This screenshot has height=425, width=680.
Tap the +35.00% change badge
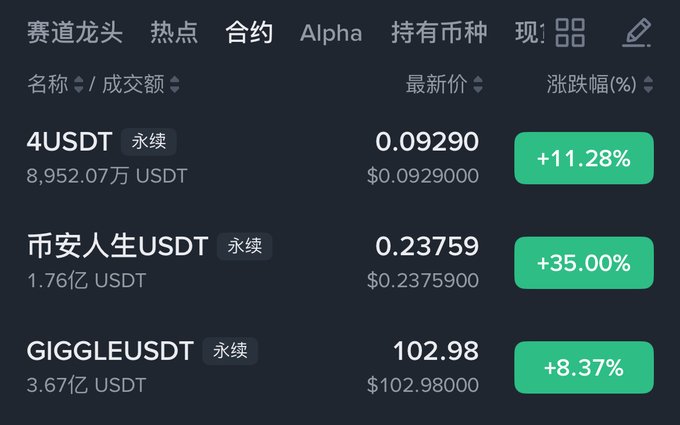click(x=583, y=263)
